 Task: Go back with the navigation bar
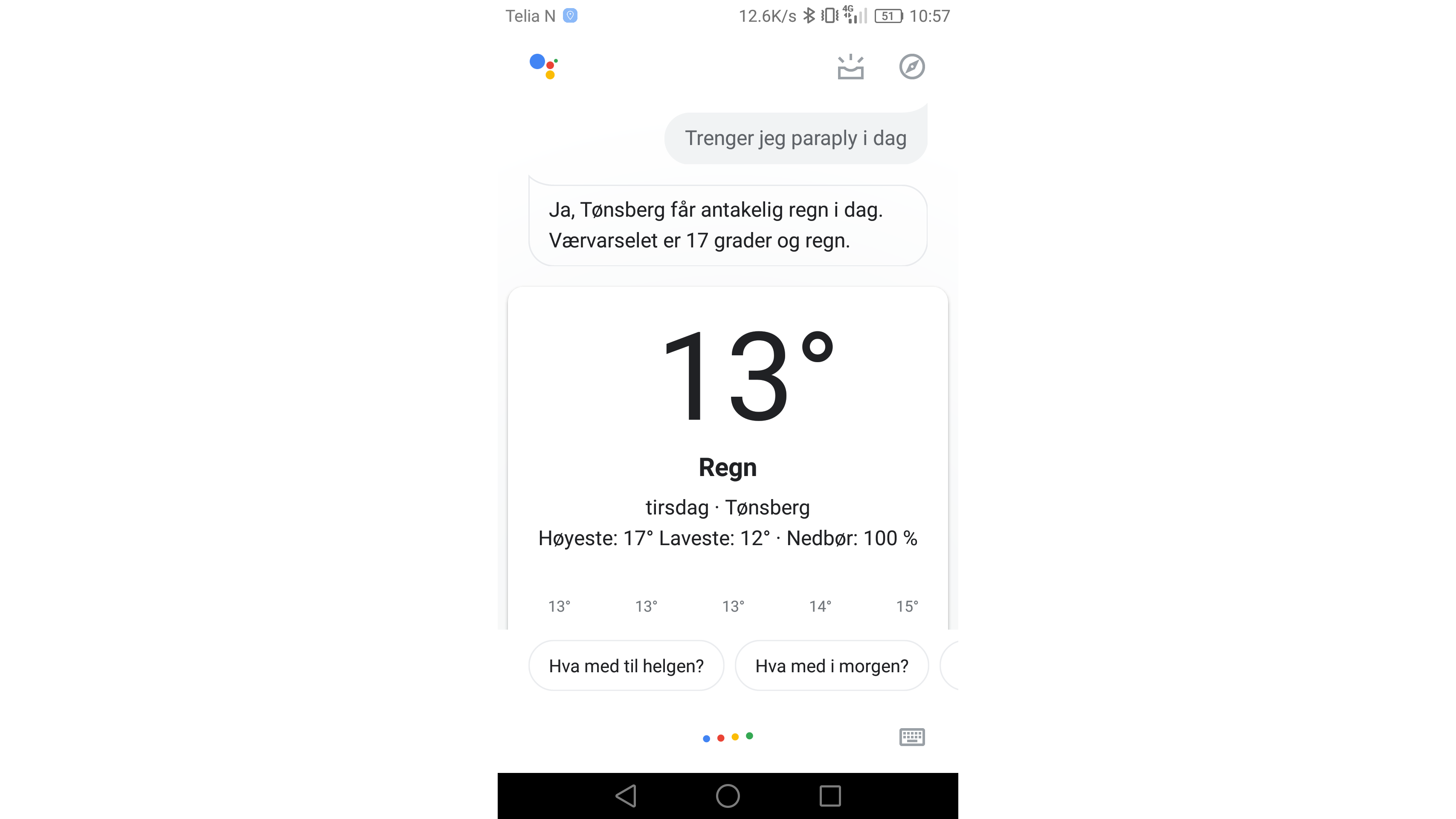point(626,796)
